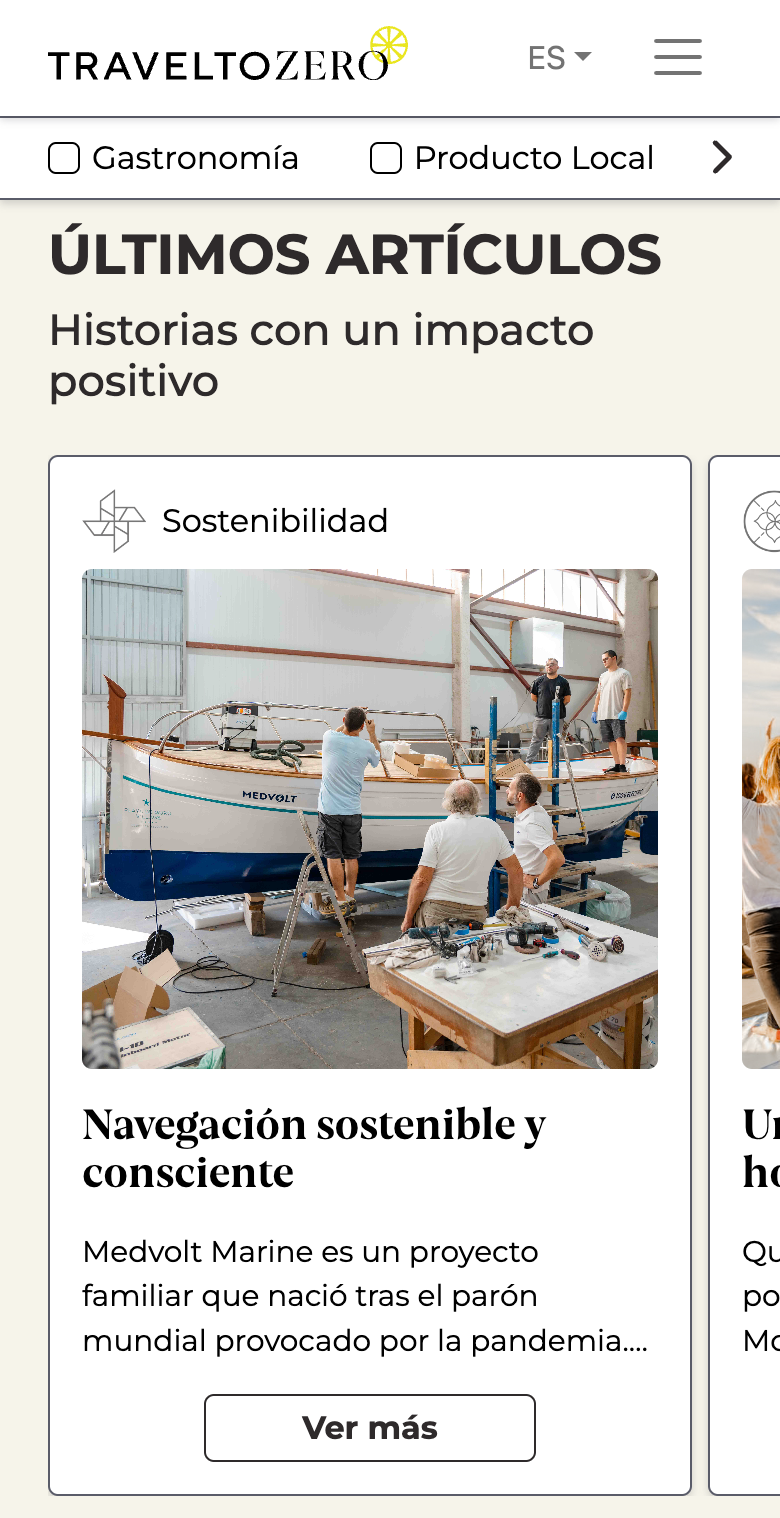Show more filter categories with the arrow

(x=722, y=157)
